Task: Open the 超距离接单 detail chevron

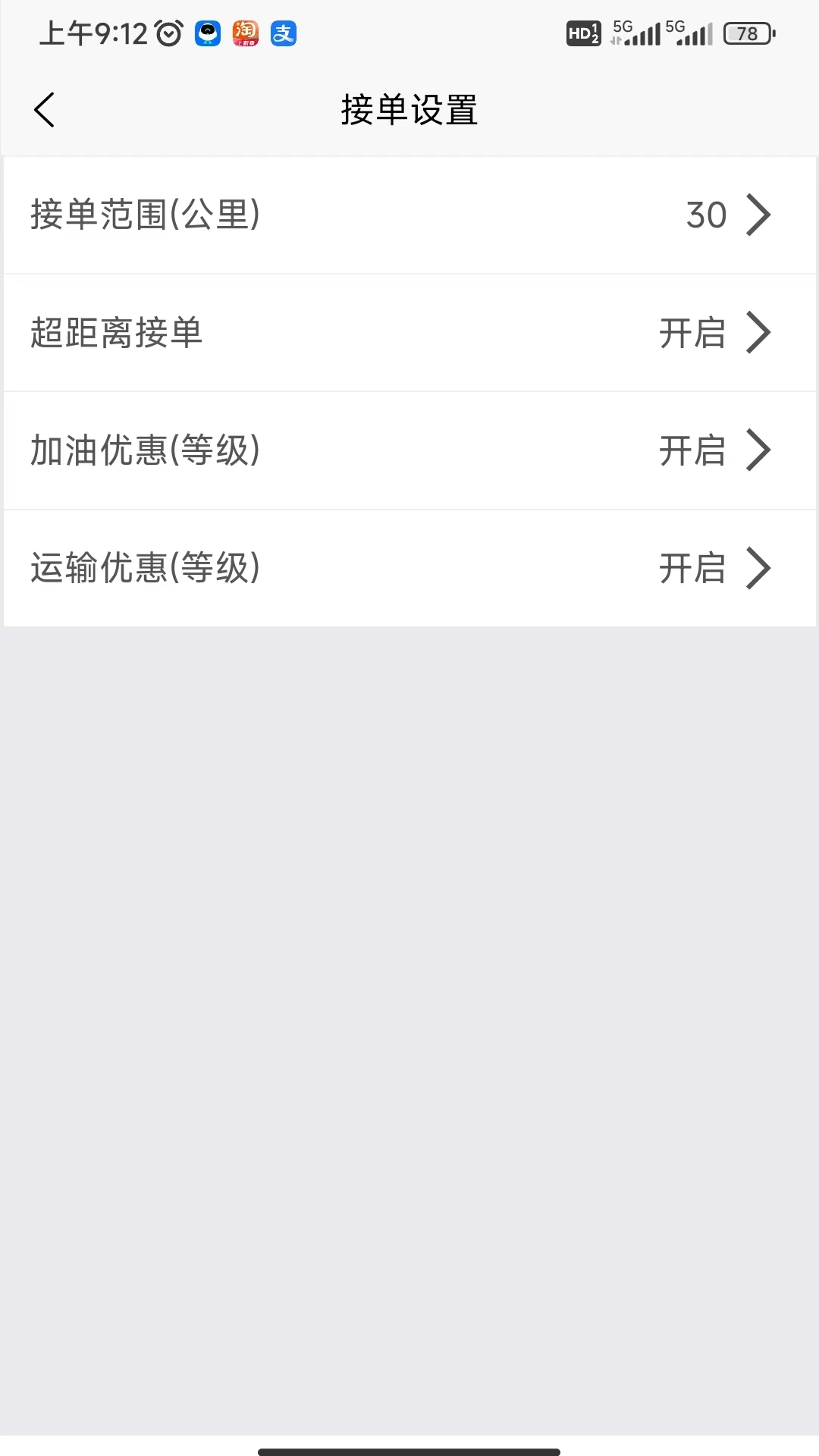Action: (x=758, y=332)
